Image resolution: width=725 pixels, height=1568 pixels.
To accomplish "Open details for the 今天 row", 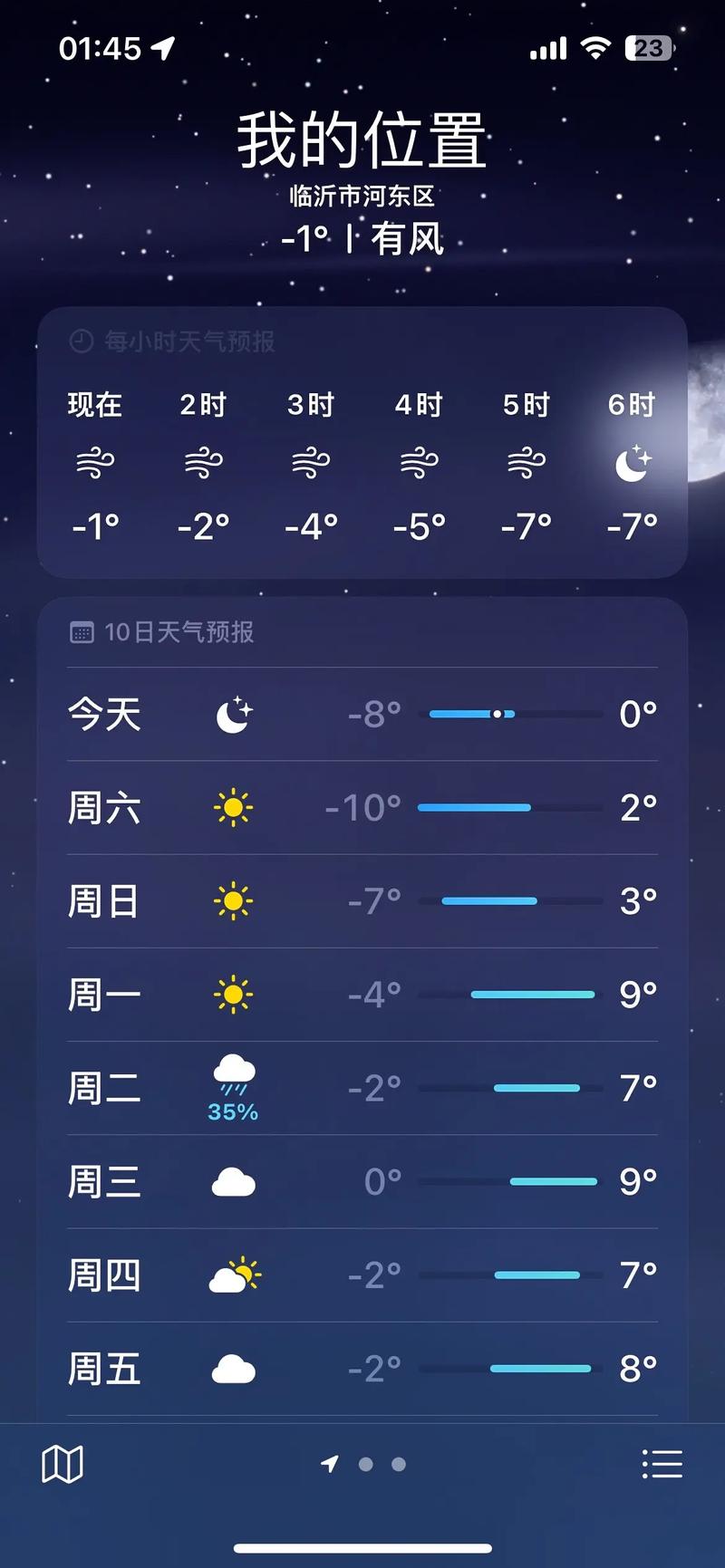I will pyautogui.click(x=362, y=715).
